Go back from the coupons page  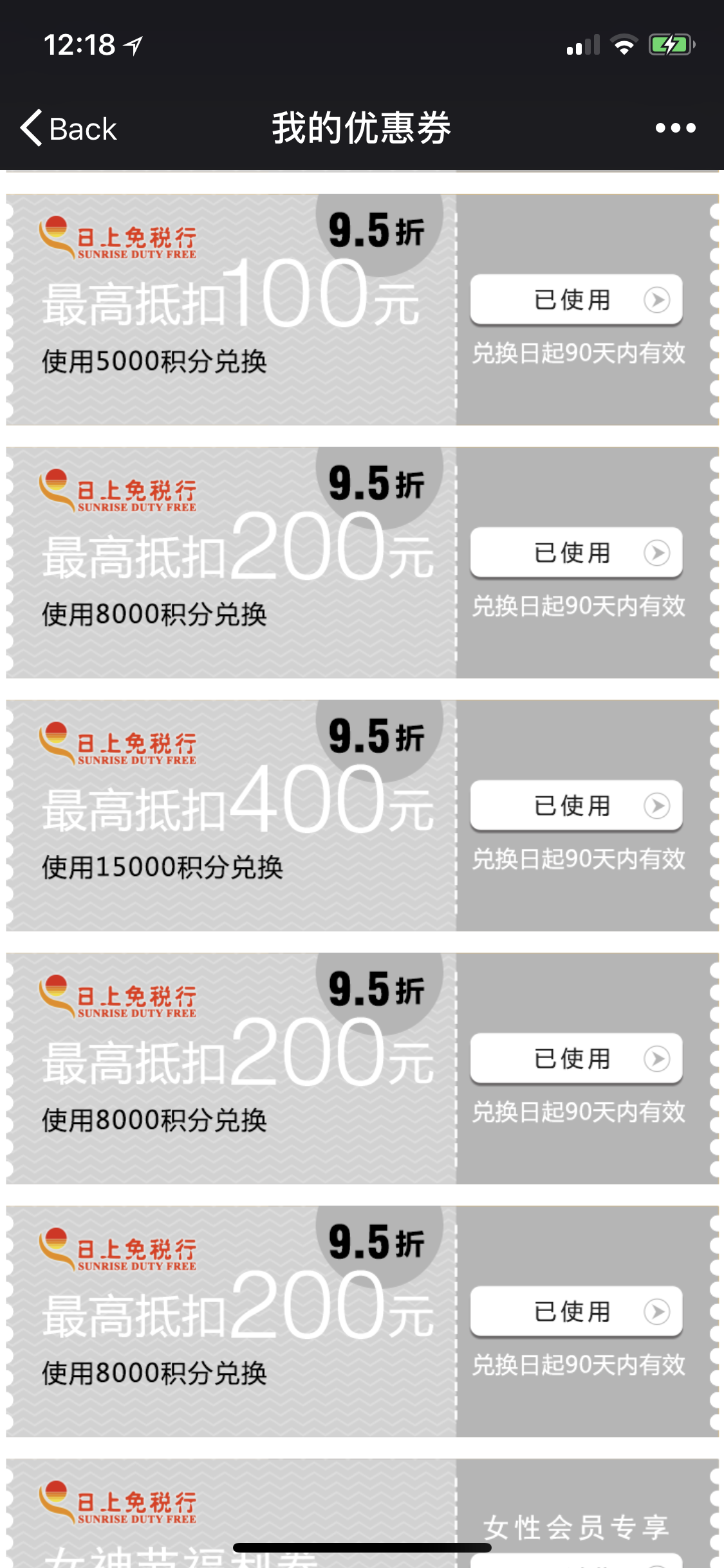coord(68,129)
